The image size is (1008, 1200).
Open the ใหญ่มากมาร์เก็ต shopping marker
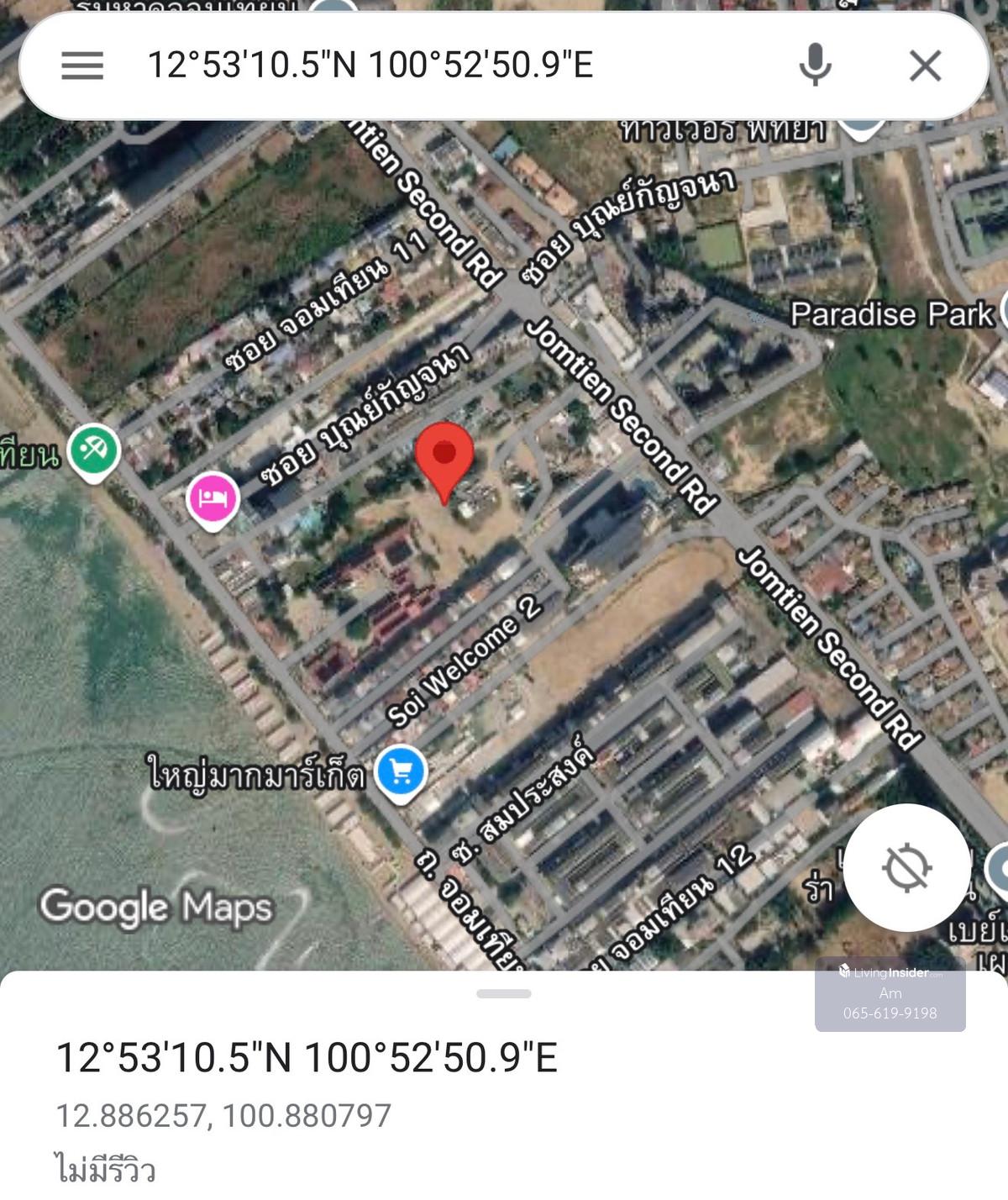pyautogui.click(x=401, y=772)
